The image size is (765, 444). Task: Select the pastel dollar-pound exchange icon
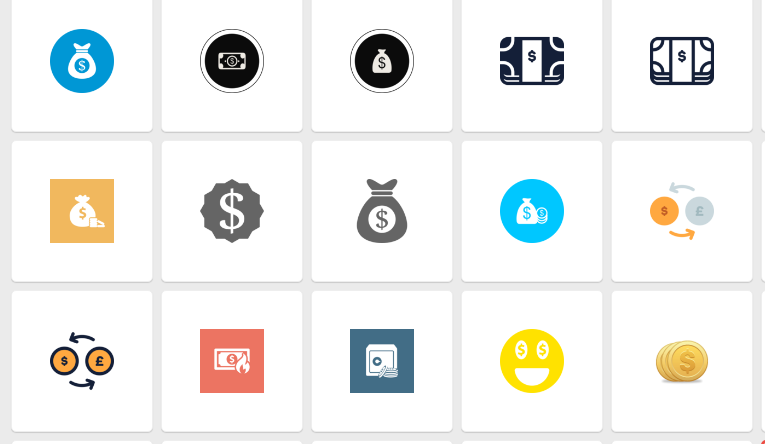pyautogui.click(x=682, y=211)
